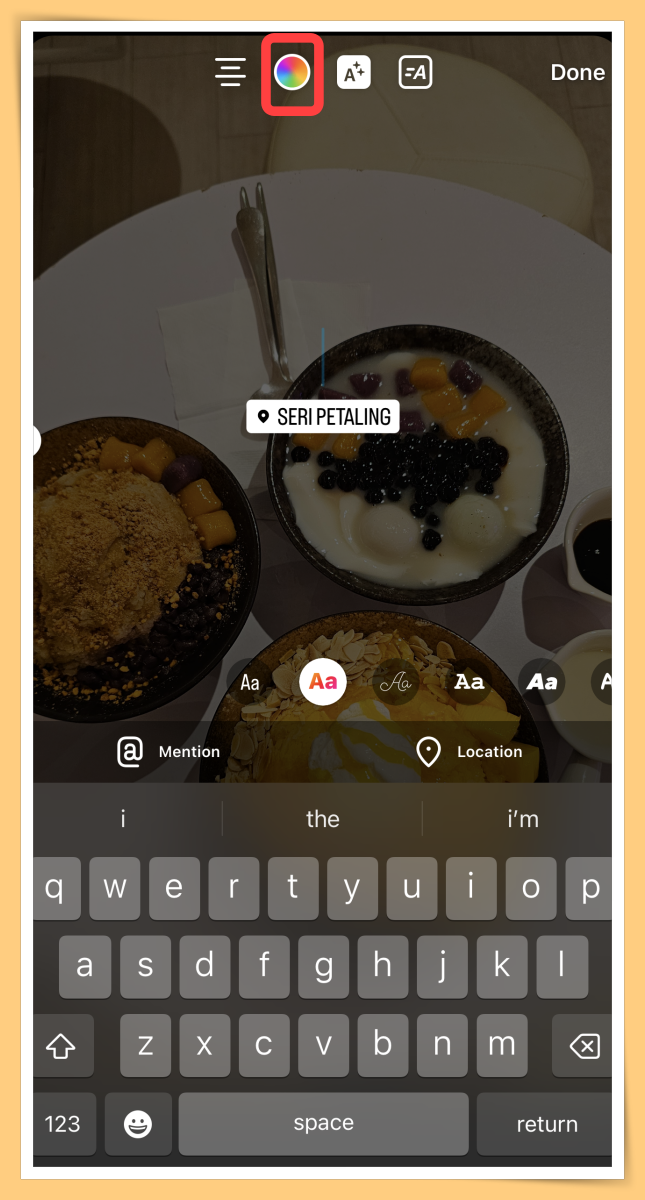This screenshot has height=1200, width=645.
Task: Change the text alignment
Action: tap(230, 72)
